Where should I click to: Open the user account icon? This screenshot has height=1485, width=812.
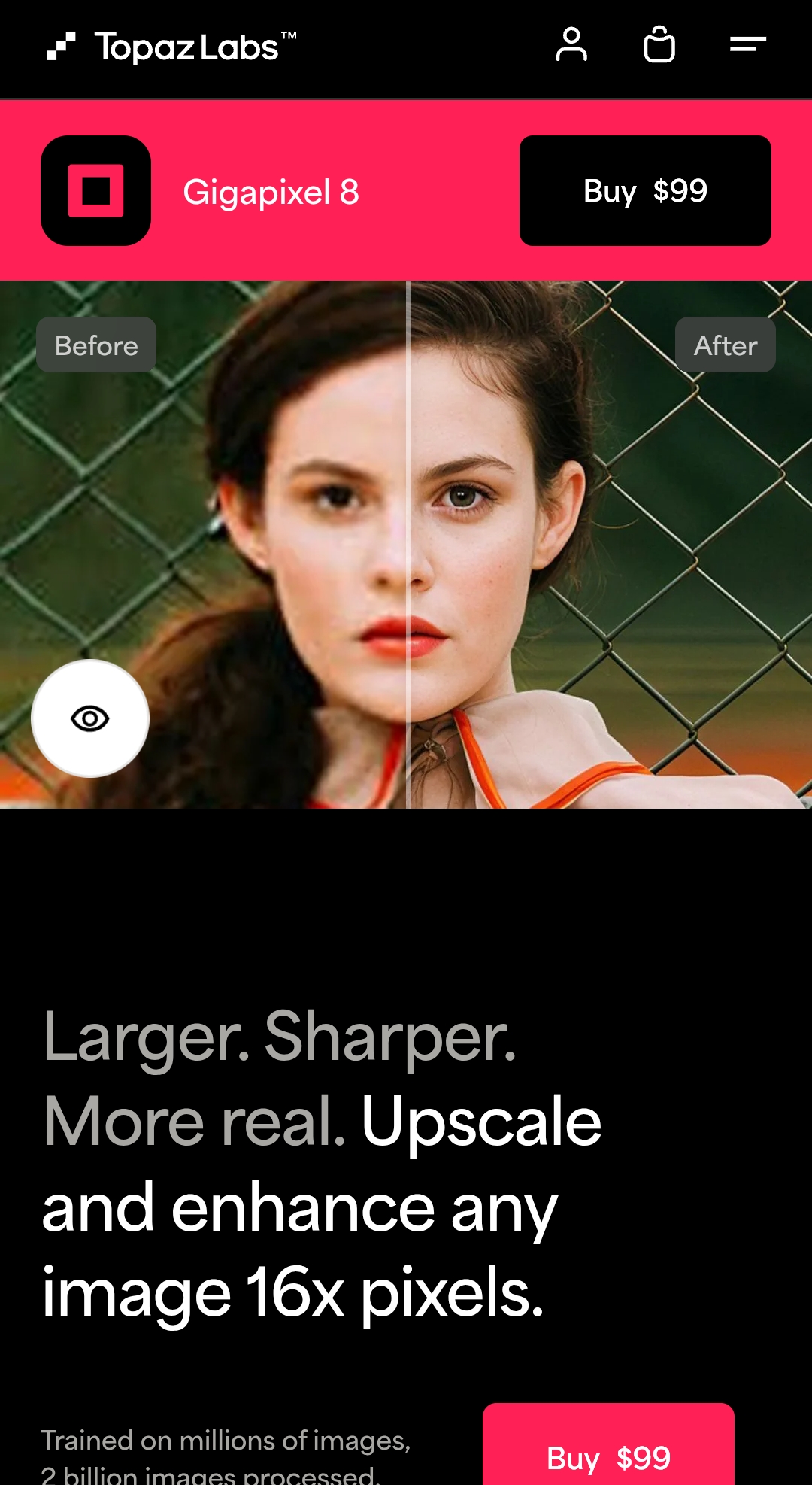pyautogui.click(x=571, y=45)
